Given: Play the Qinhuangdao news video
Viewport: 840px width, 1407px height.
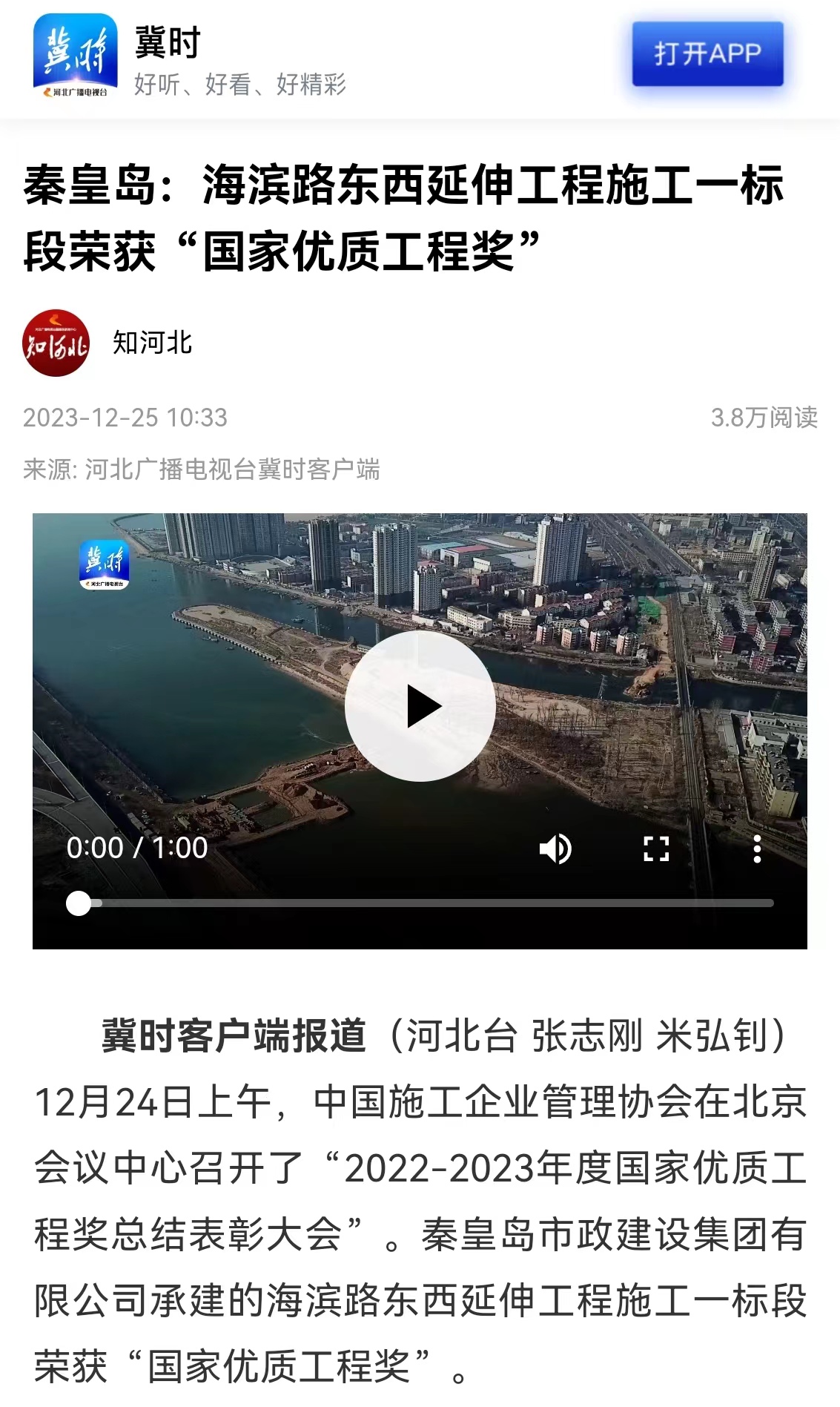Looking at the screenshot, I should tap(420, 706).
